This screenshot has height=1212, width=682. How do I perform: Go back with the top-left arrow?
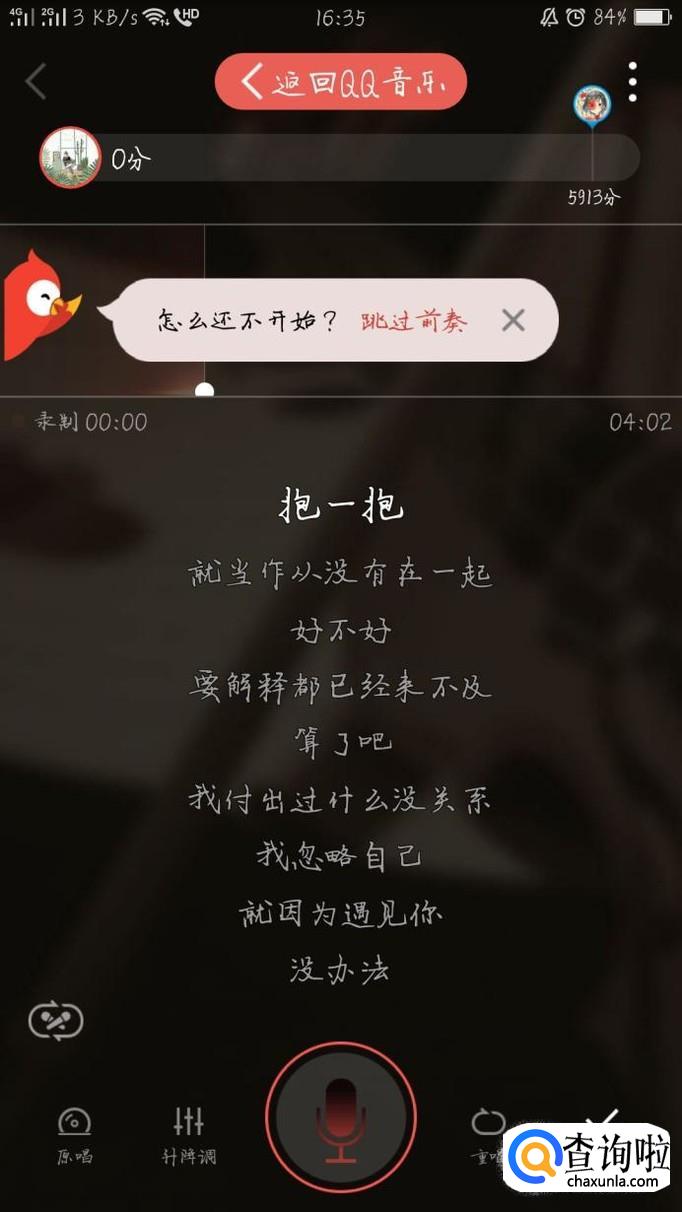(36, 81)
